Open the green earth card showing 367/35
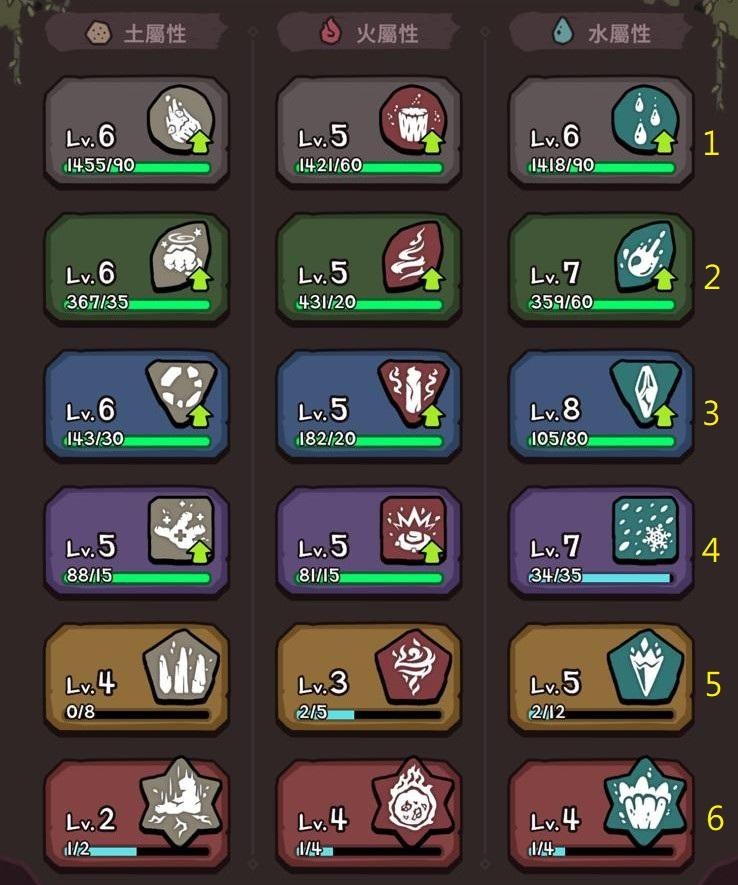This screenshot has height=885, width=738. 137,268
